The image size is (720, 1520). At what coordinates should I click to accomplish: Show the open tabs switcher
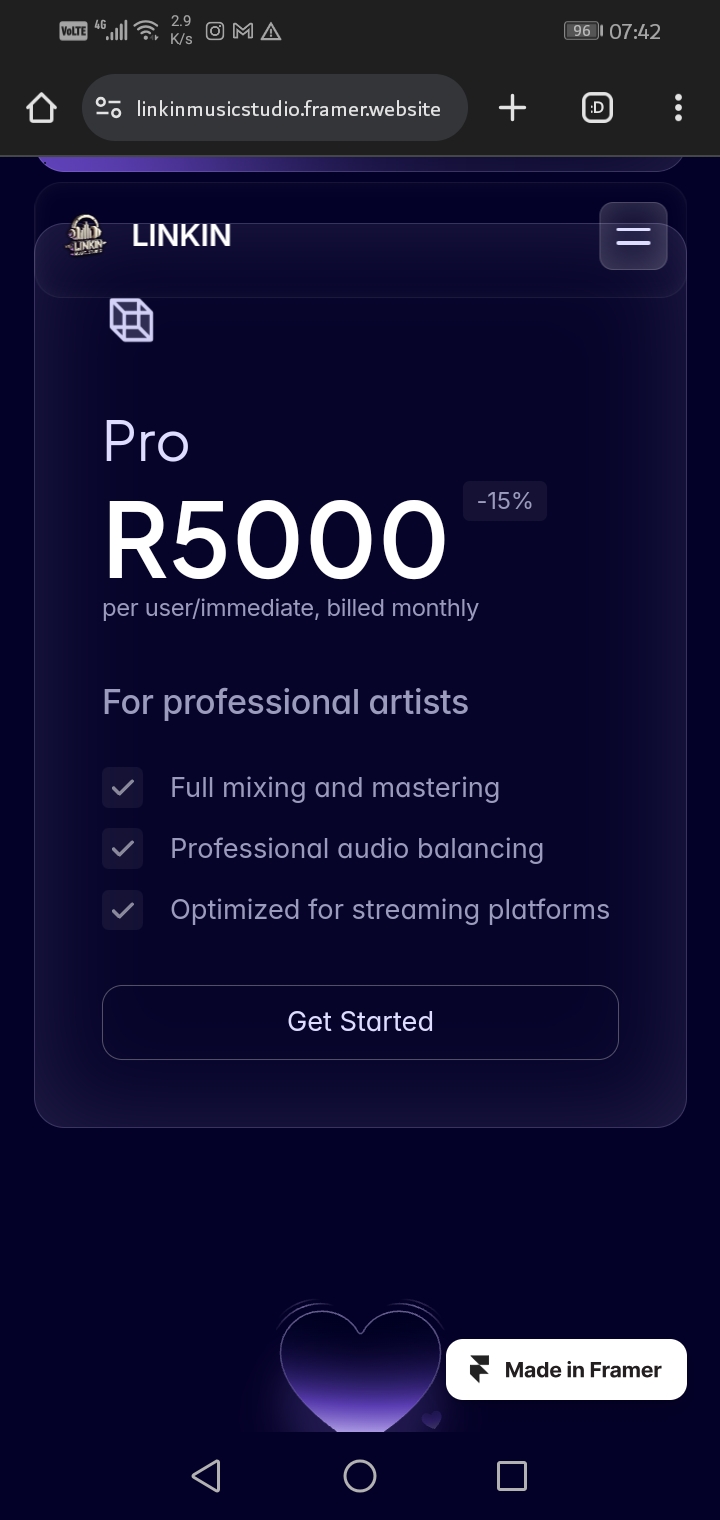(x=597, y=108)
